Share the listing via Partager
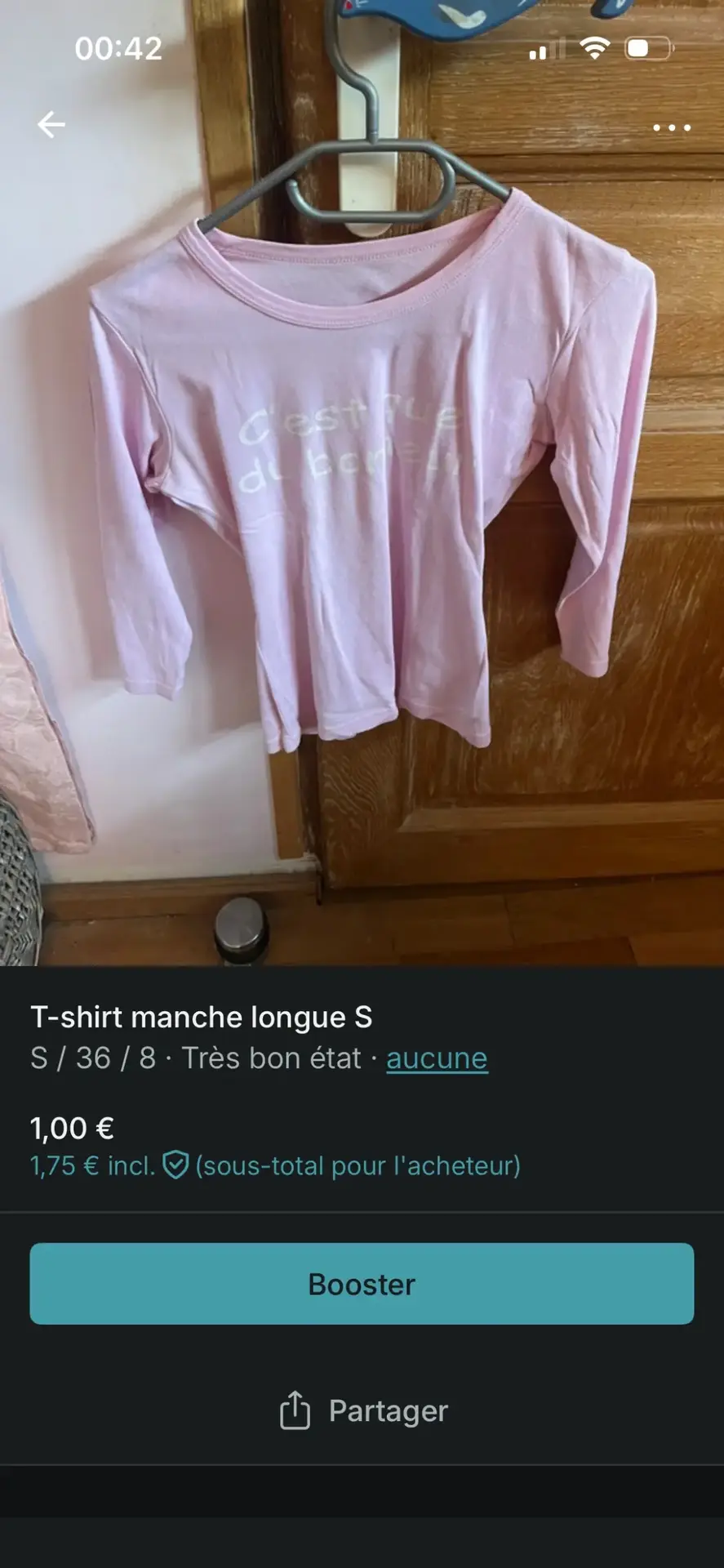Screen dimensions: 724x1568 click(x=363, y=1410)
